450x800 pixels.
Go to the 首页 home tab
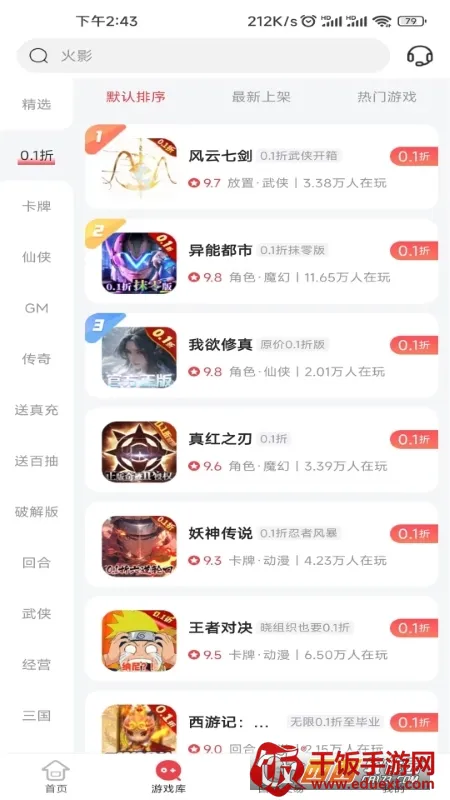[x=56, y=777]
